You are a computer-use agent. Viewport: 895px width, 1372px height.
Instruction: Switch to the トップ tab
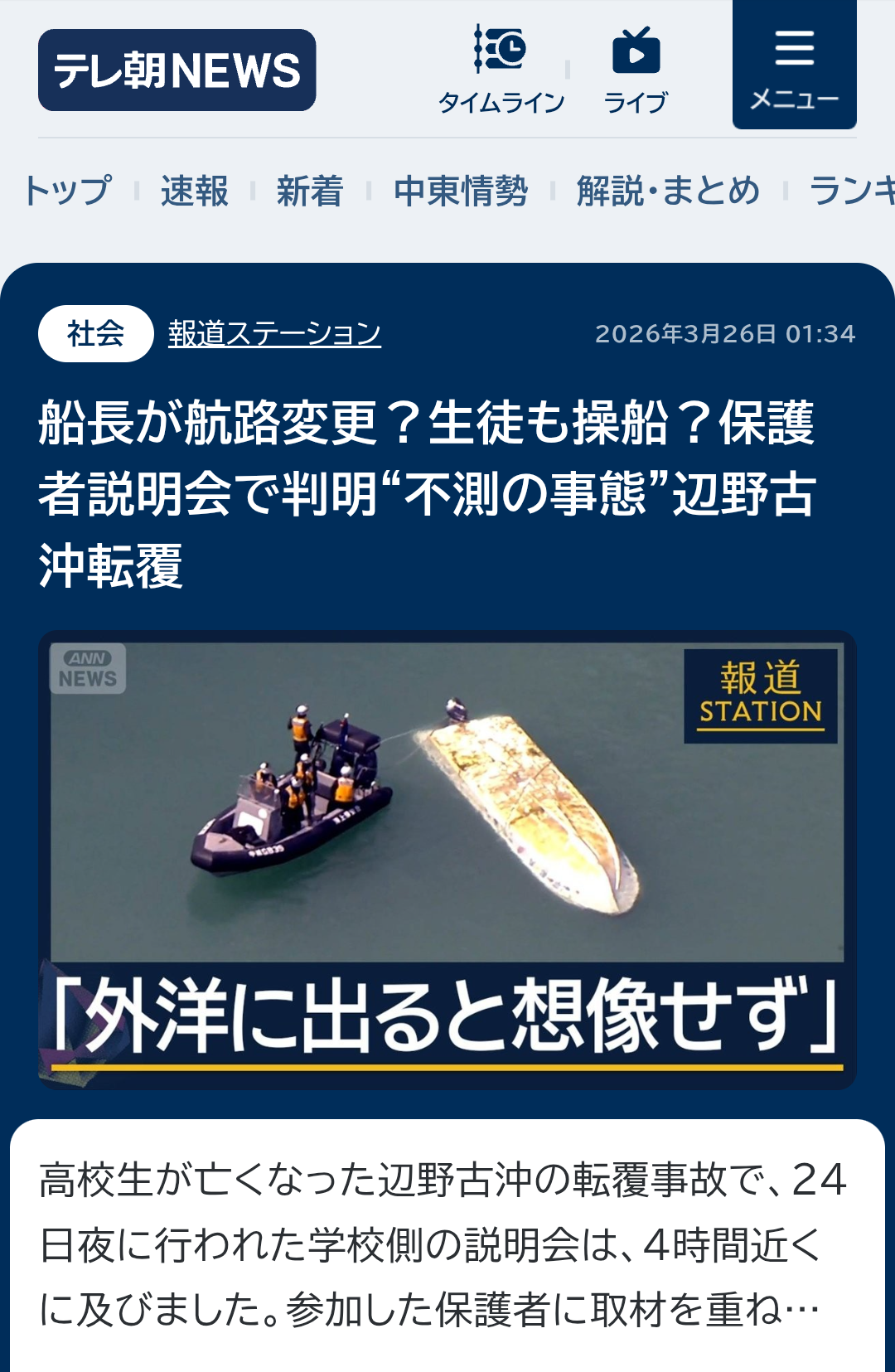[x=66, y=191]
